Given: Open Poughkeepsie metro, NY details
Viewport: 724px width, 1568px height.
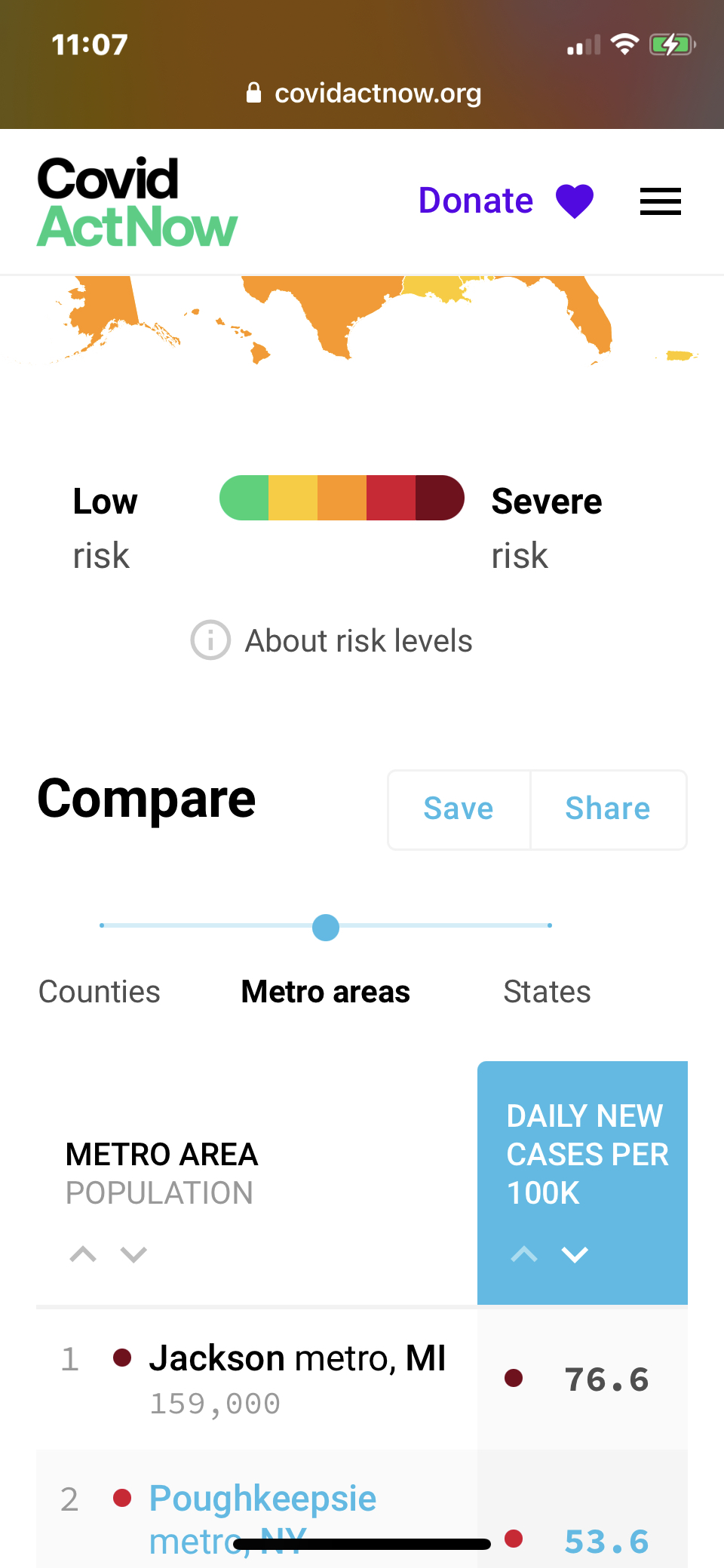Looking at the screenshot, I should 262,1499.
